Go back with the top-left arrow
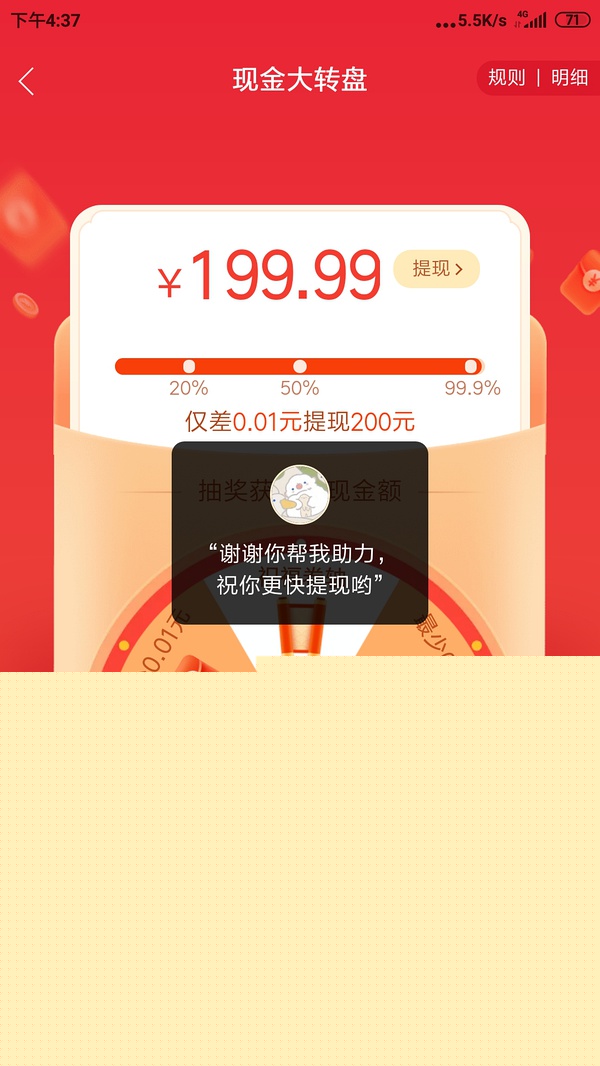 click(27, 81)
